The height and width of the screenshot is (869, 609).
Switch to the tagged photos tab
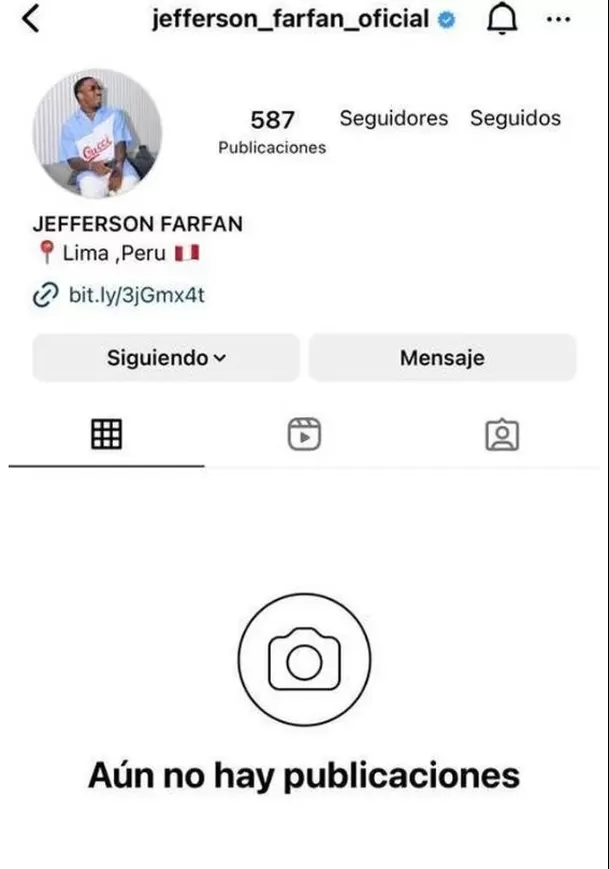[x=502, y=434]
